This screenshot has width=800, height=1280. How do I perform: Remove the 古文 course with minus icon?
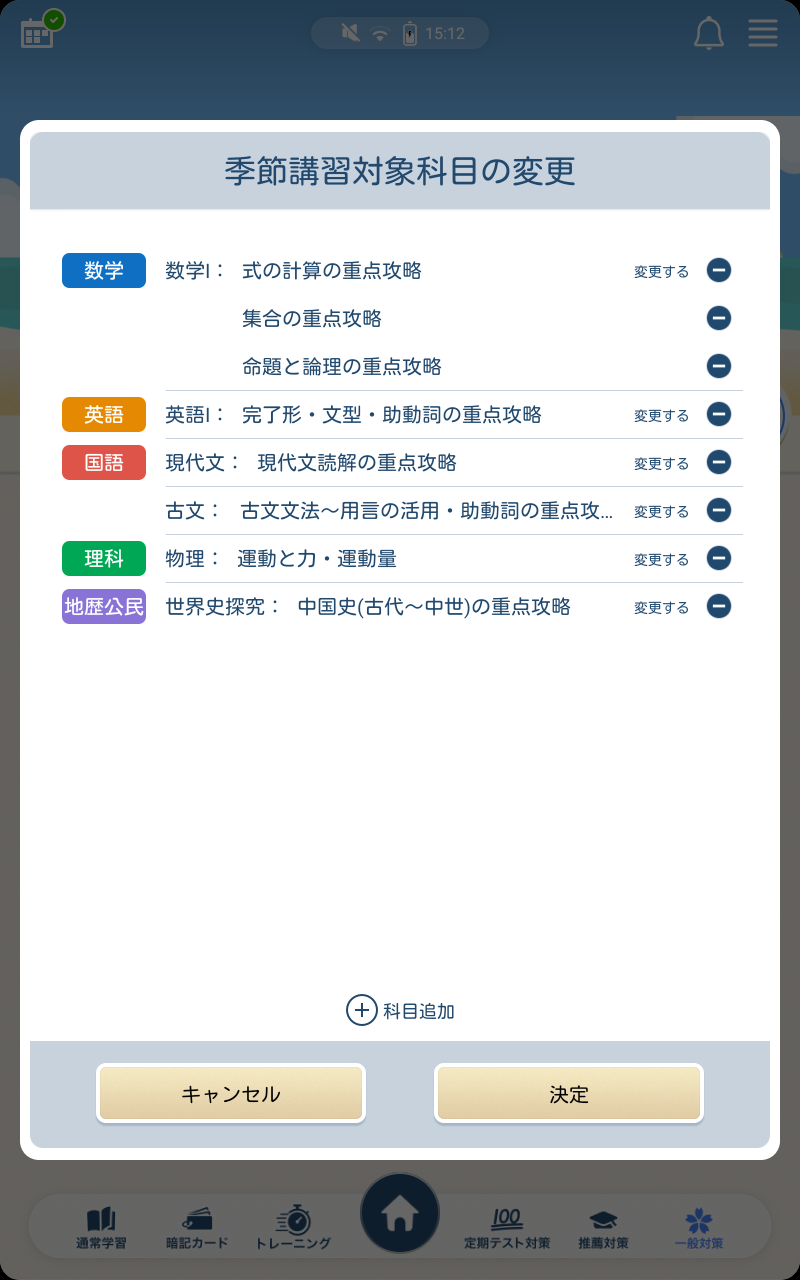pyautogui.click(x=719, y=510)
